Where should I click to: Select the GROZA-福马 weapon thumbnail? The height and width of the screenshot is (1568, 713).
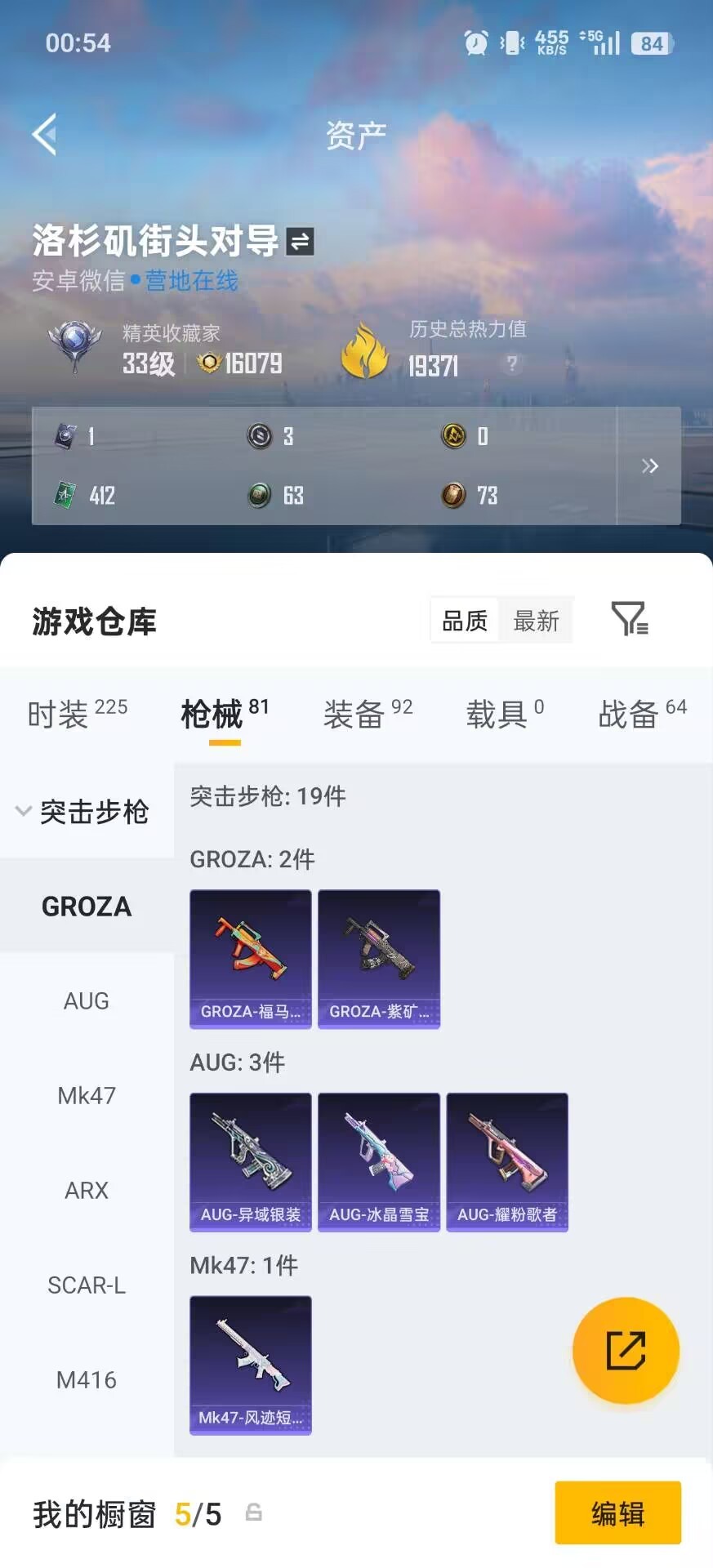(x=250, y=958)
